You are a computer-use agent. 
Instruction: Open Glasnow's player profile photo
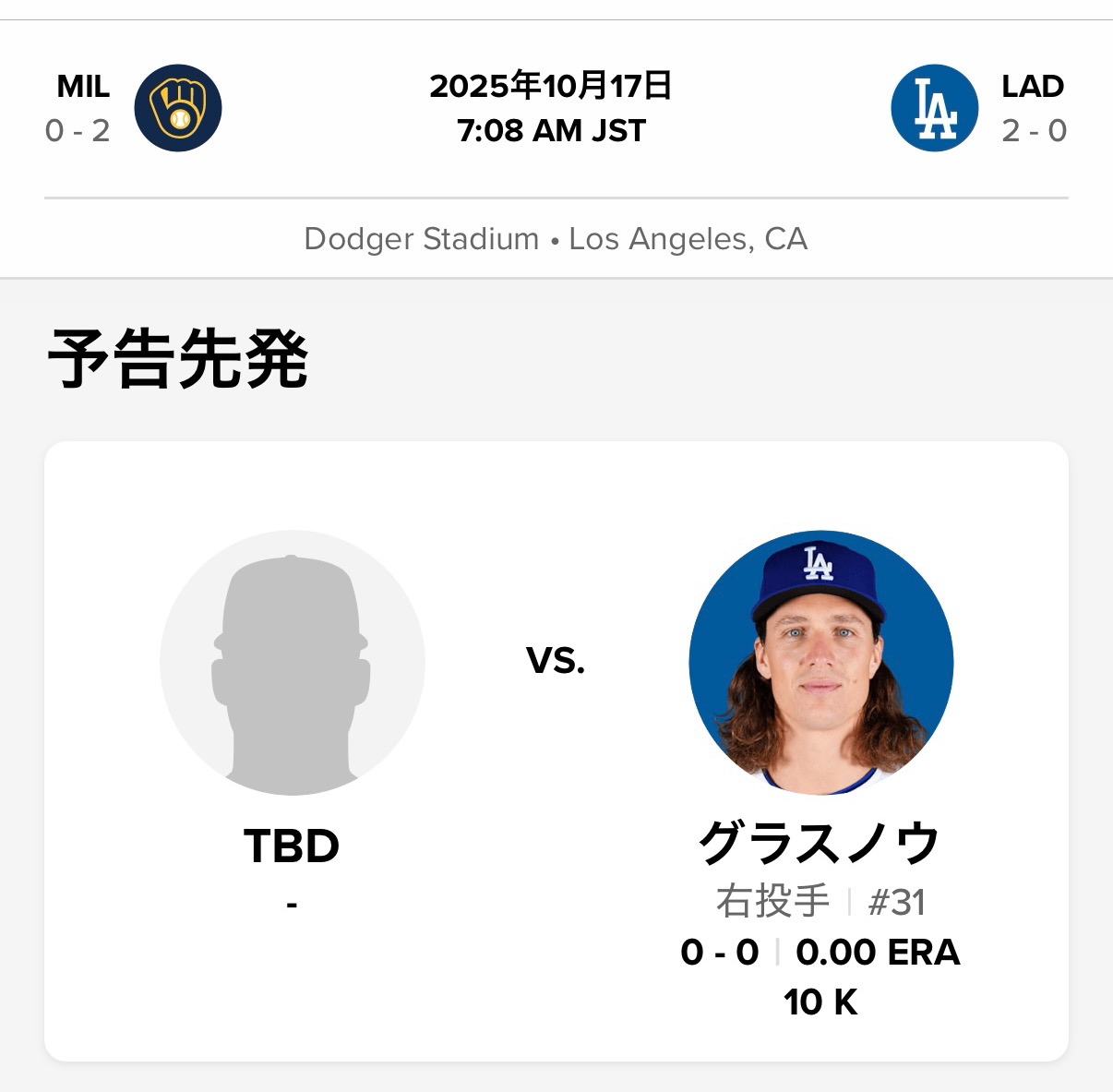(820, 662)
